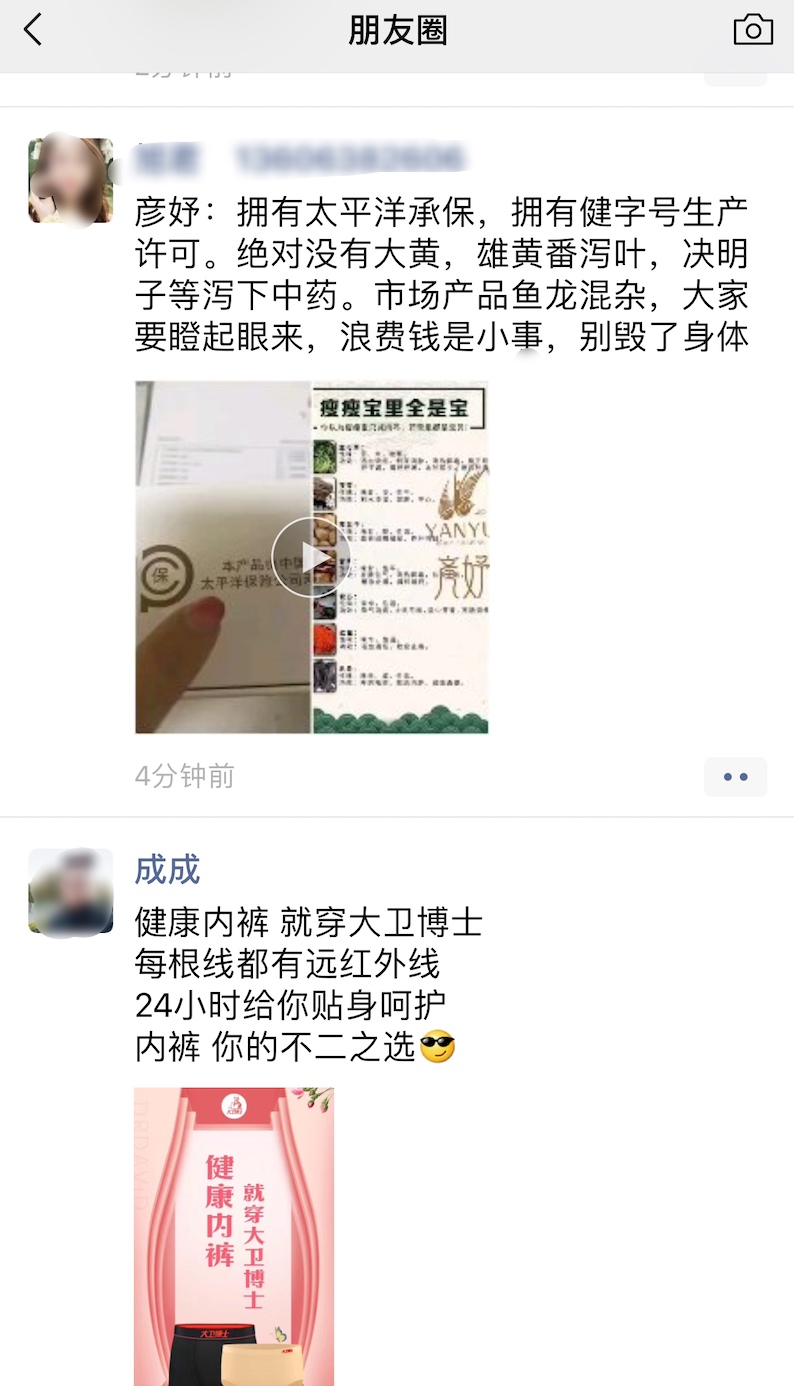Open the camera to post a moment
Image resolution: width=794 pixels, height=1386 pixels.
tap(752, 31)
